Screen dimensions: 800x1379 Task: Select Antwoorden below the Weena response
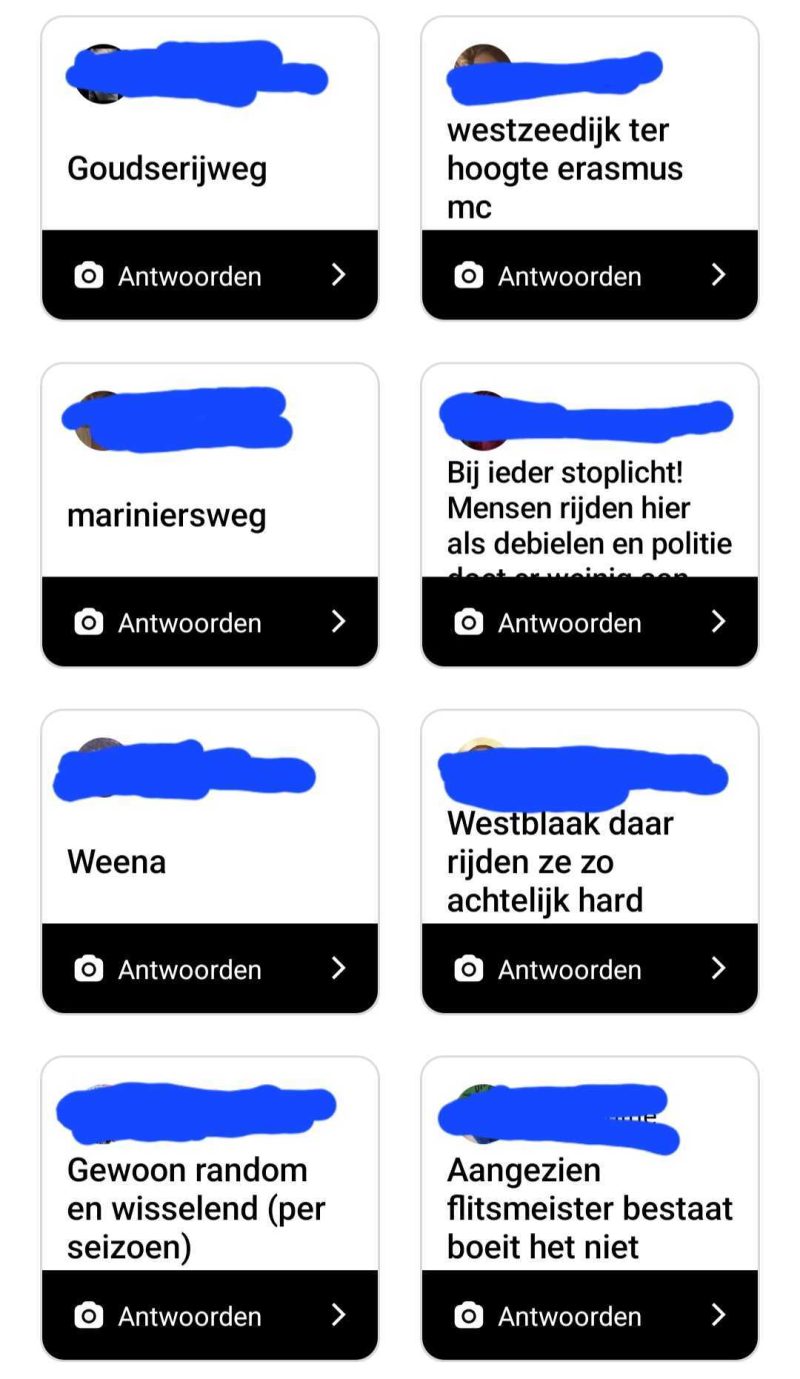(209, 969)
